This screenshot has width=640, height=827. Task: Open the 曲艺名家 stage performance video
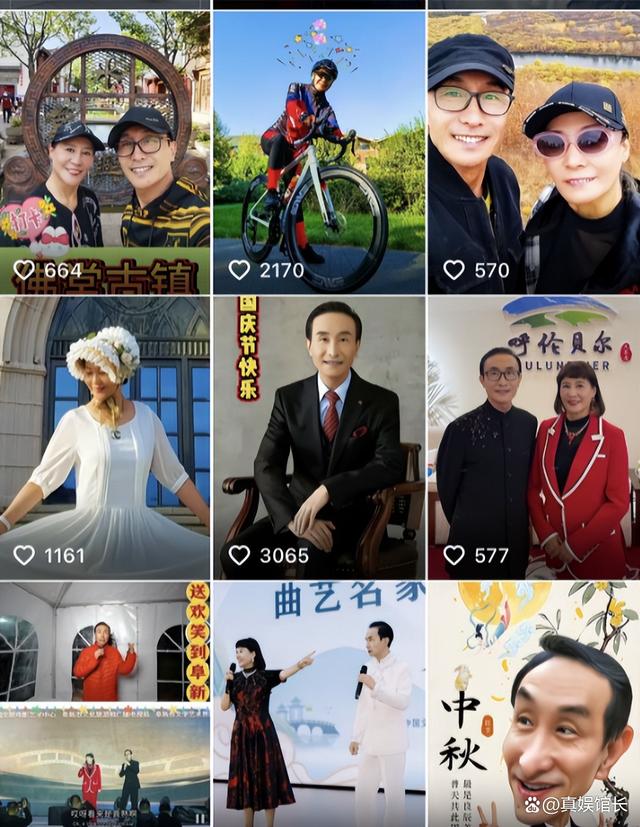click(x=319, y=704)
